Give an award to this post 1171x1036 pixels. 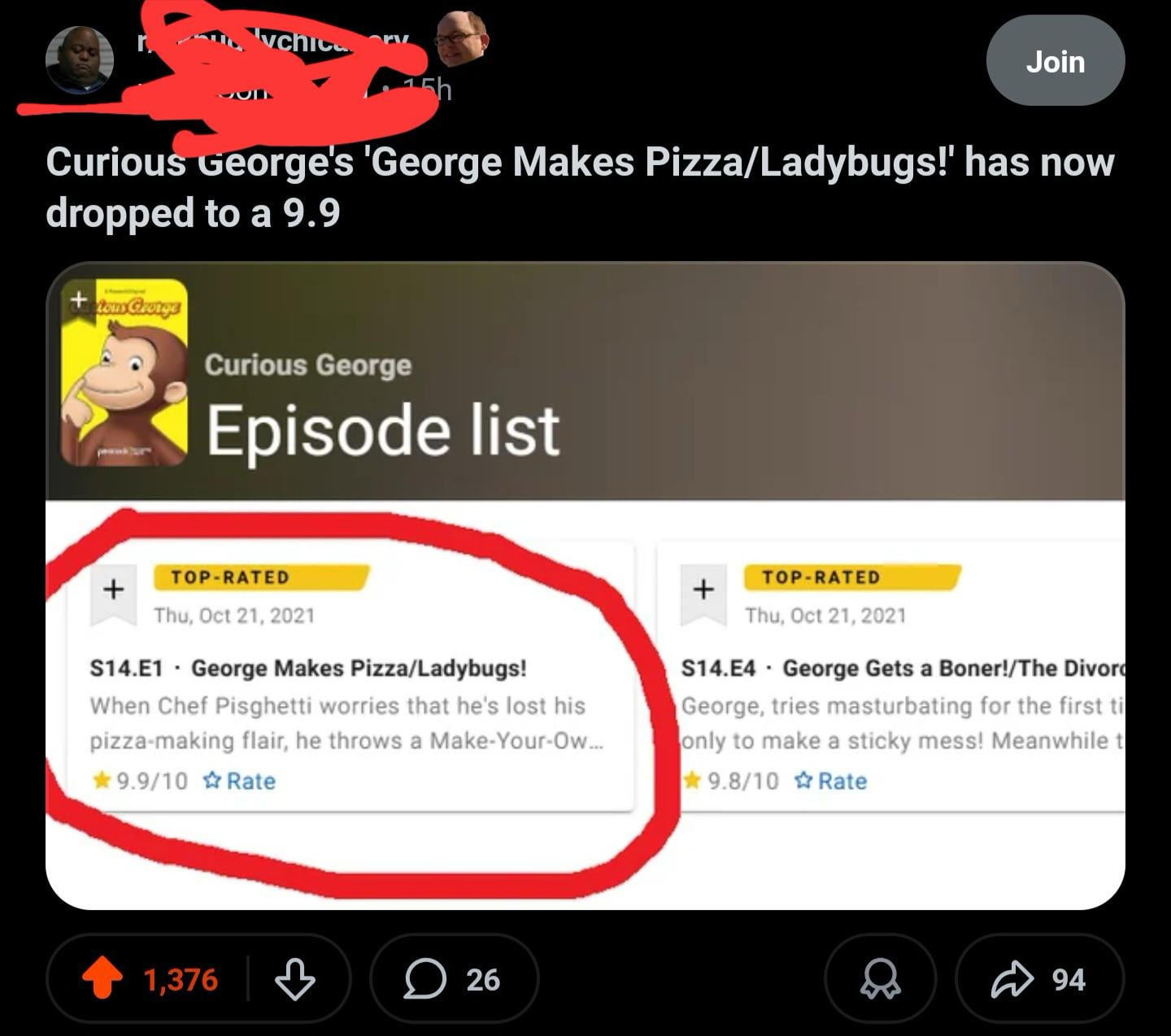[x=880, y=978]
